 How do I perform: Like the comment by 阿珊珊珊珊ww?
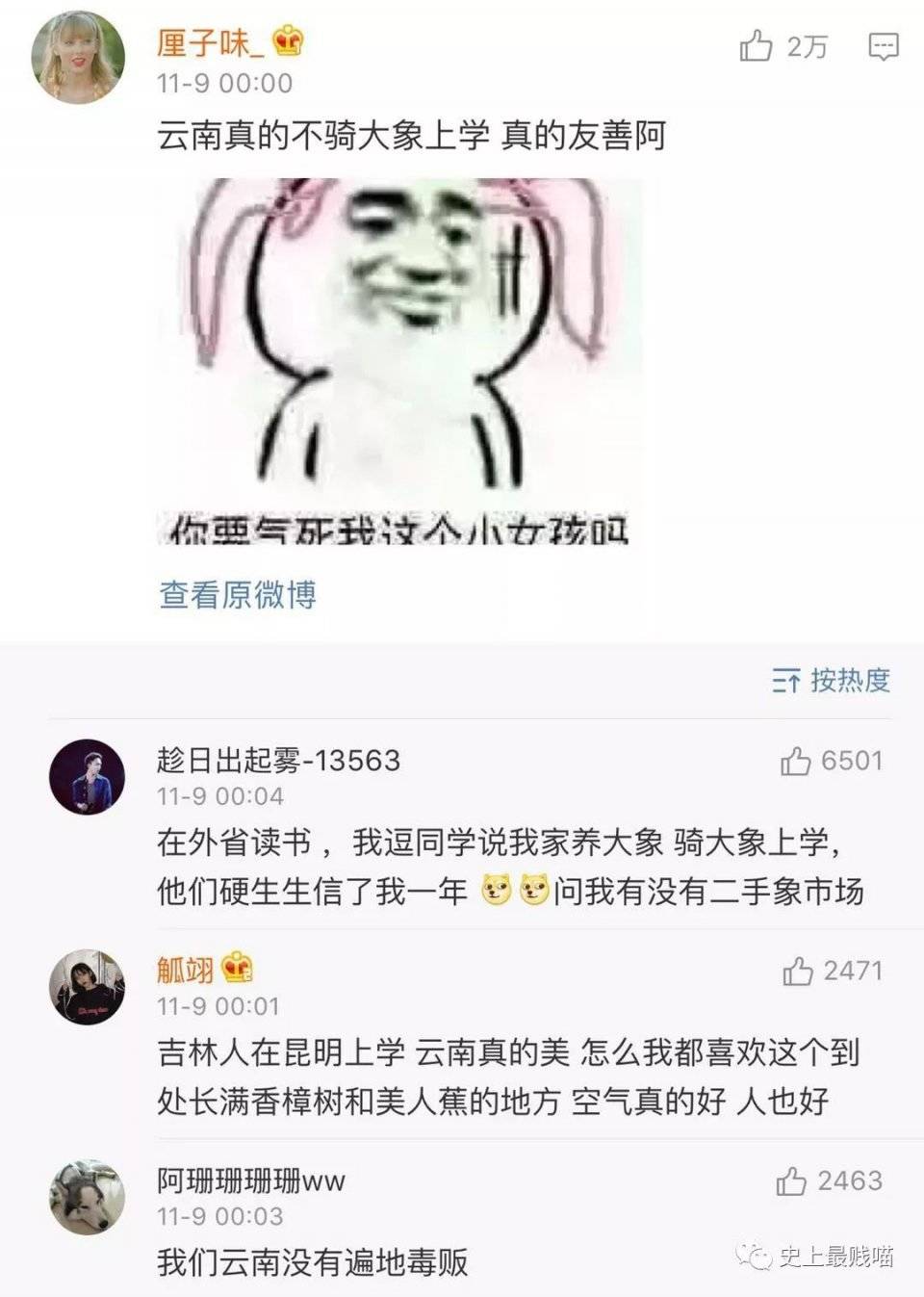click(x=792, y=1181)
